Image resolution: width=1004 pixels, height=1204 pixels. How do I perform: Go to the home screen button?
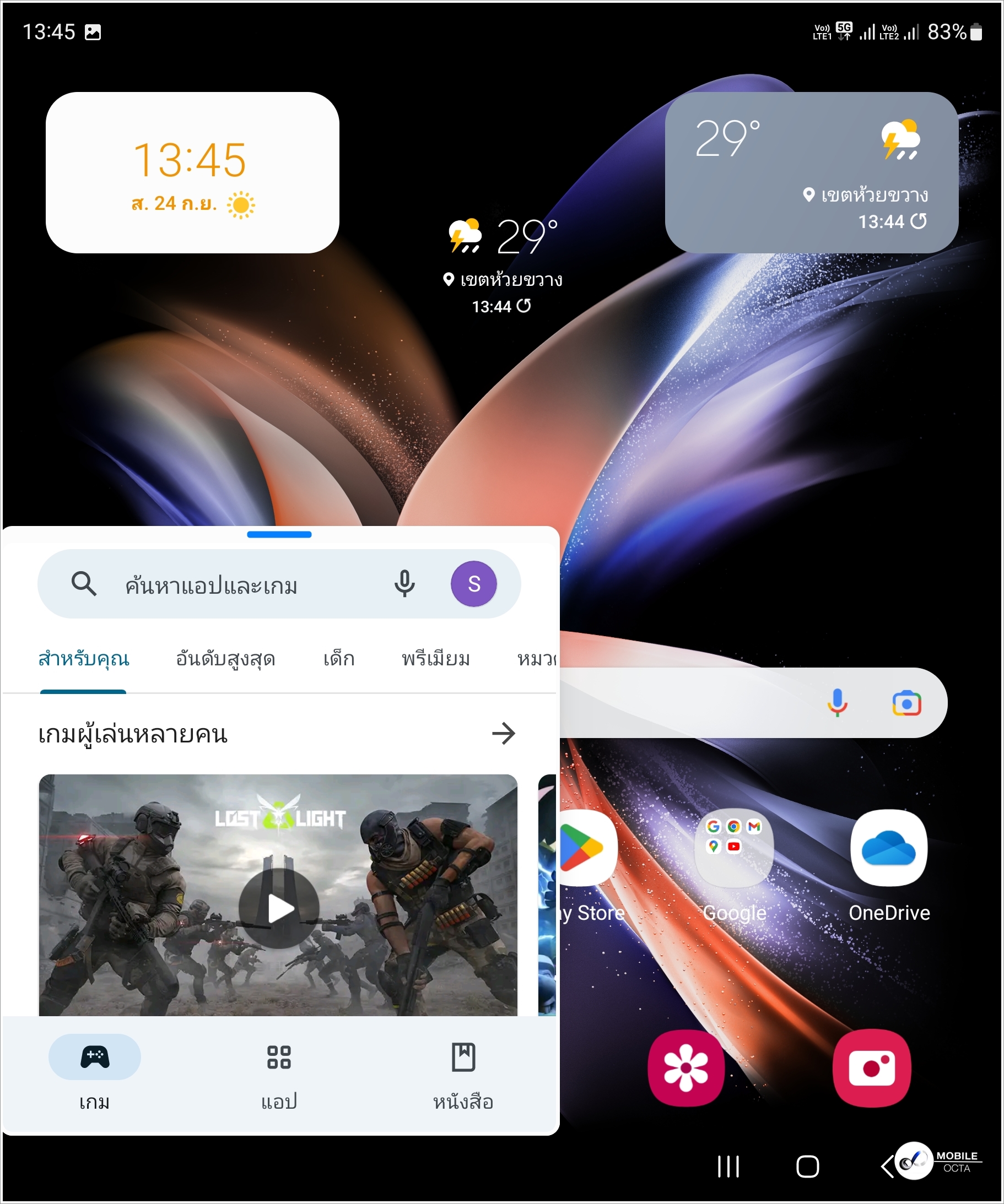coord(807,1166)
